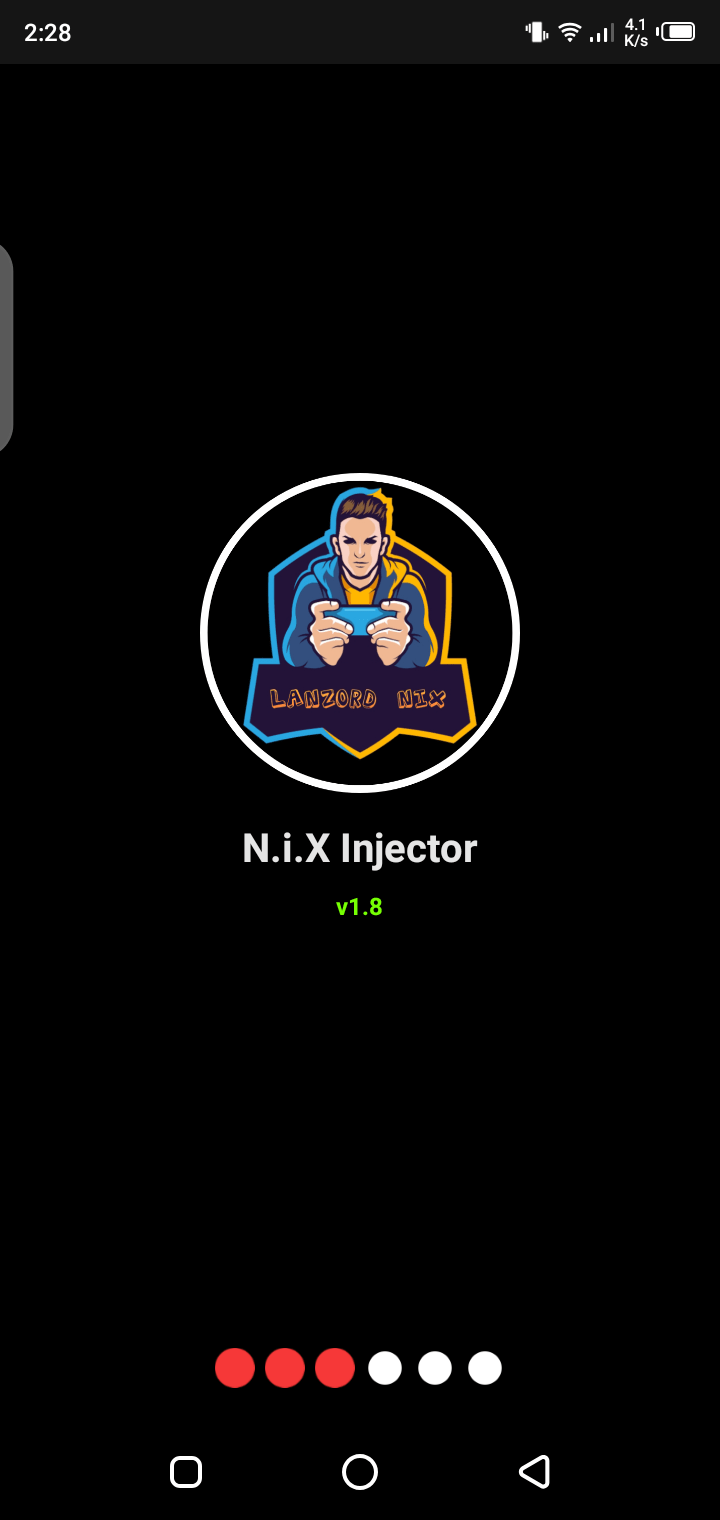
Task: Tap the 4.1 K/s network speed indicator
Action: (636, 31)
